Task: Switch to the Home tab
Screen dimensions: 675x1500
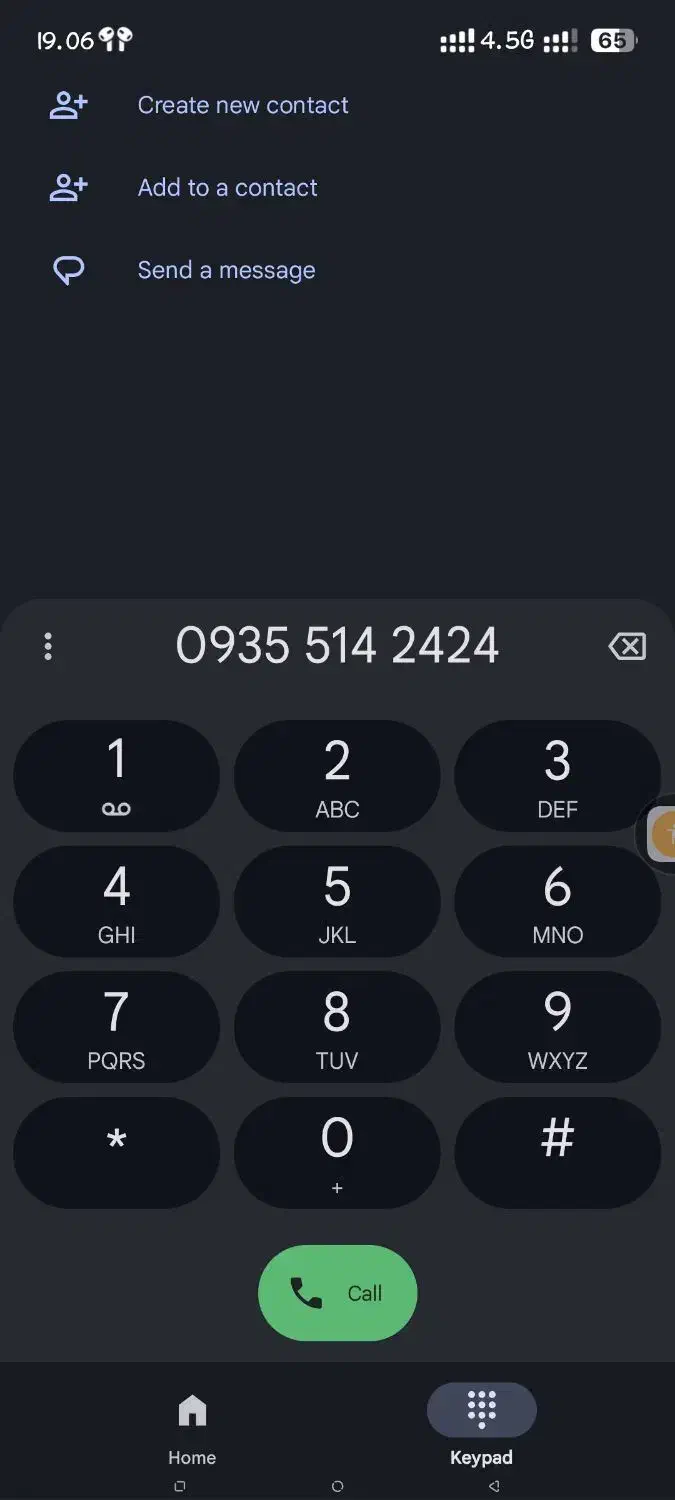Action: (192, 1426)
